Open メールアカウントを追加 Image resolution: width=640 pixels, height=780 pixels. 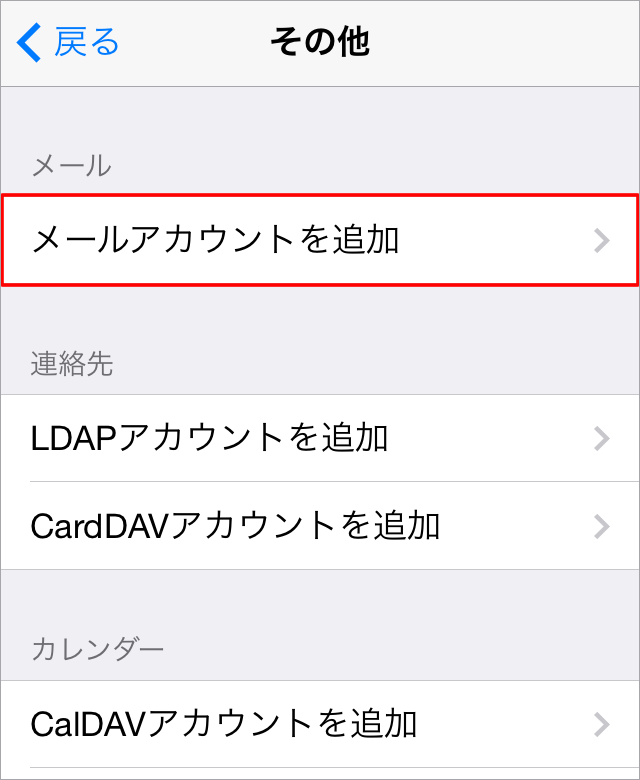pos(319,240)
